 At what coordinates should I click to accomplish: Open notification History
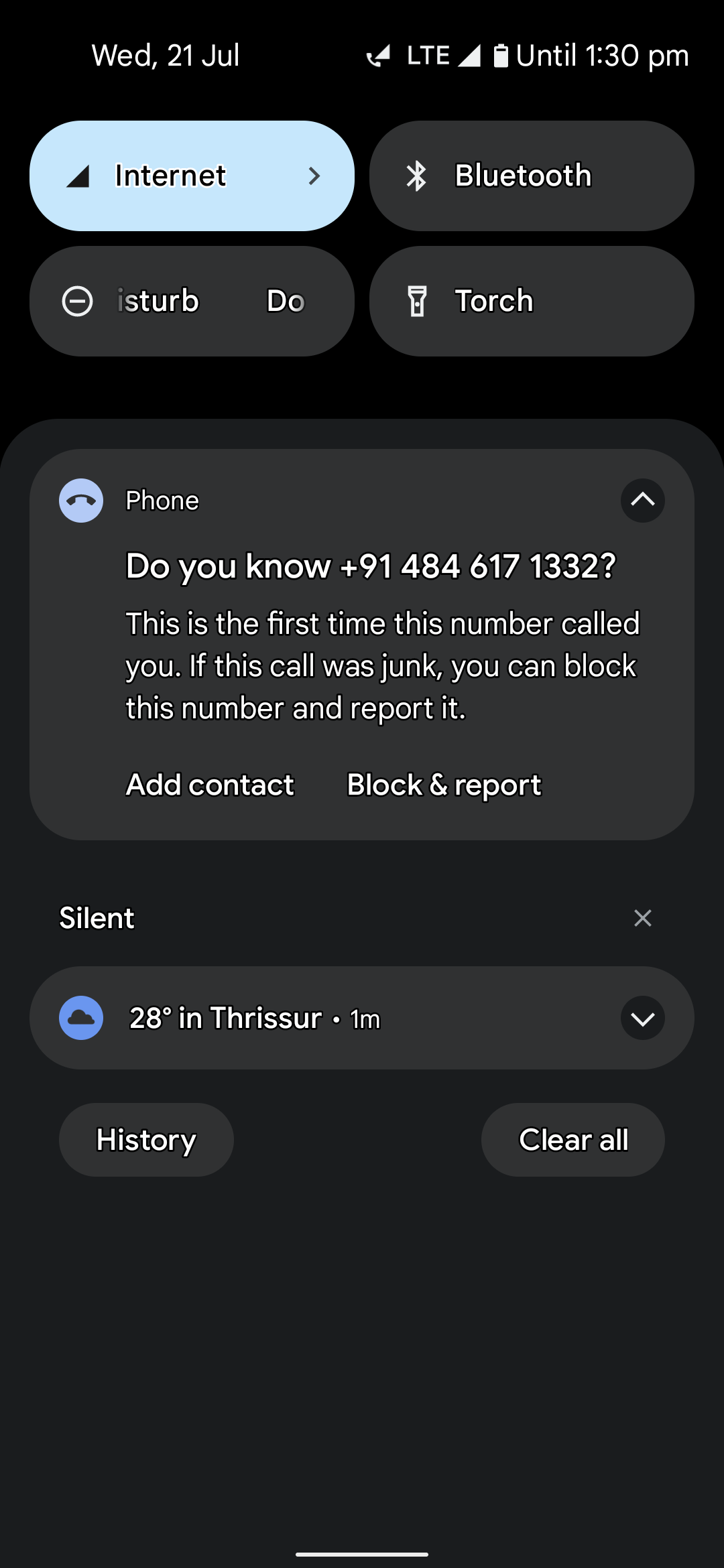pyautogui.click(x=146, y=1140)
